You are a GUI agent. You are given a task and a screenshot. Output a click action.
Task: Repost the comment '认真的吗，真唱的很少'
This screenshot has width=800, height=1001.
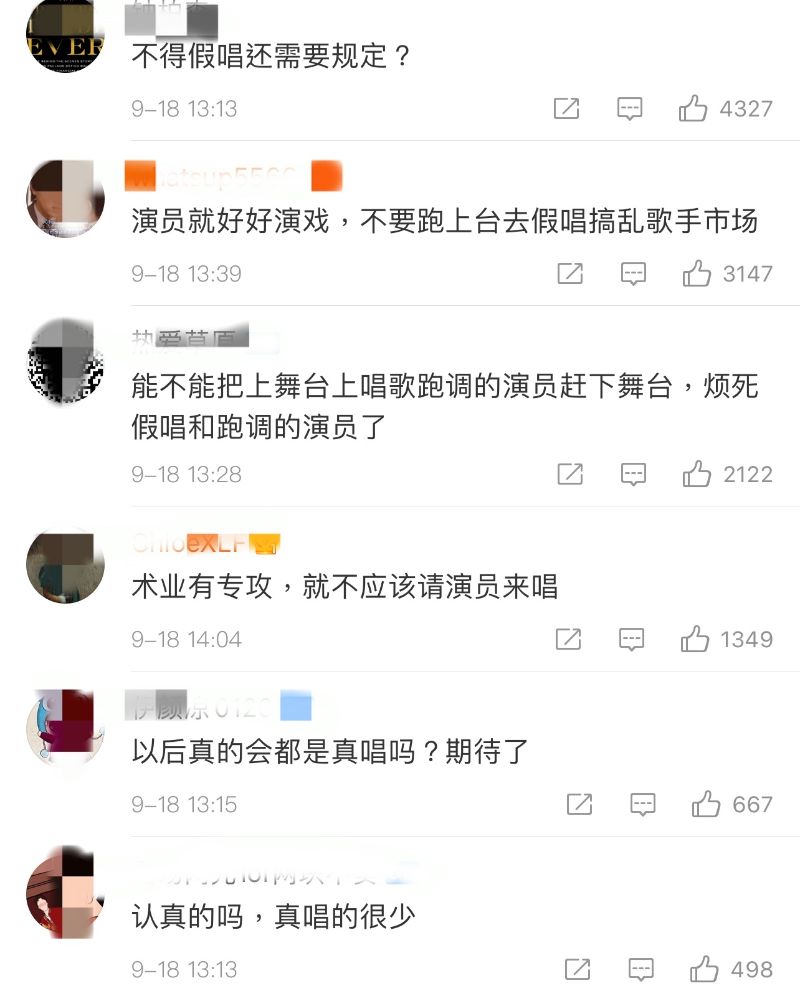click(578, 969)
